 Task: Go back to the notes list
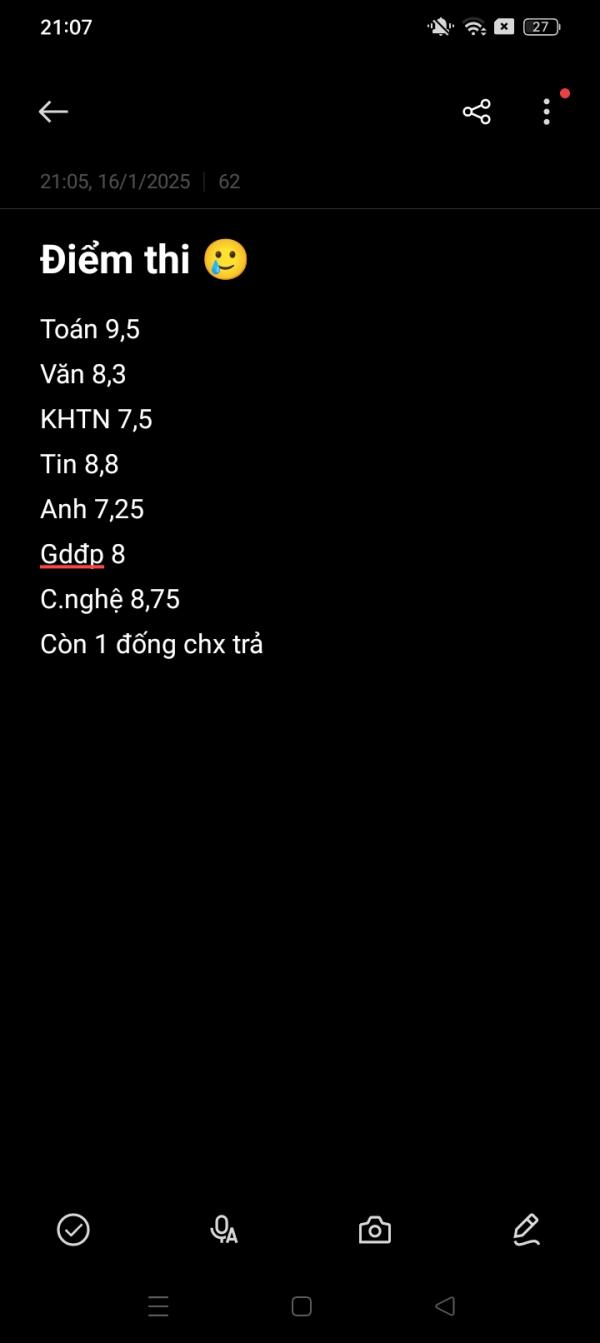click(x=53, y=112)
